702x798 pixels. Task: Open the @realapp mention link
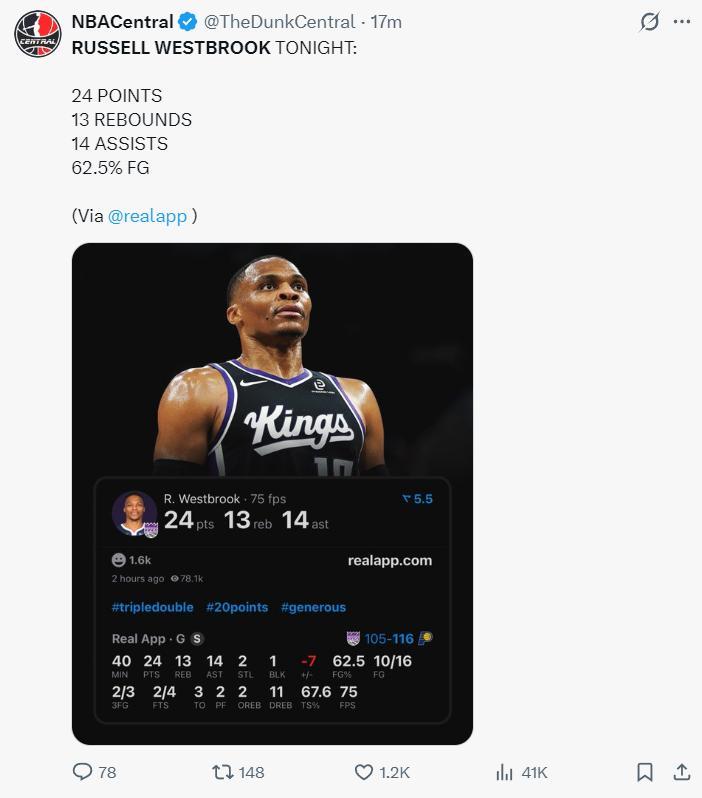click(x=147, y=215)
